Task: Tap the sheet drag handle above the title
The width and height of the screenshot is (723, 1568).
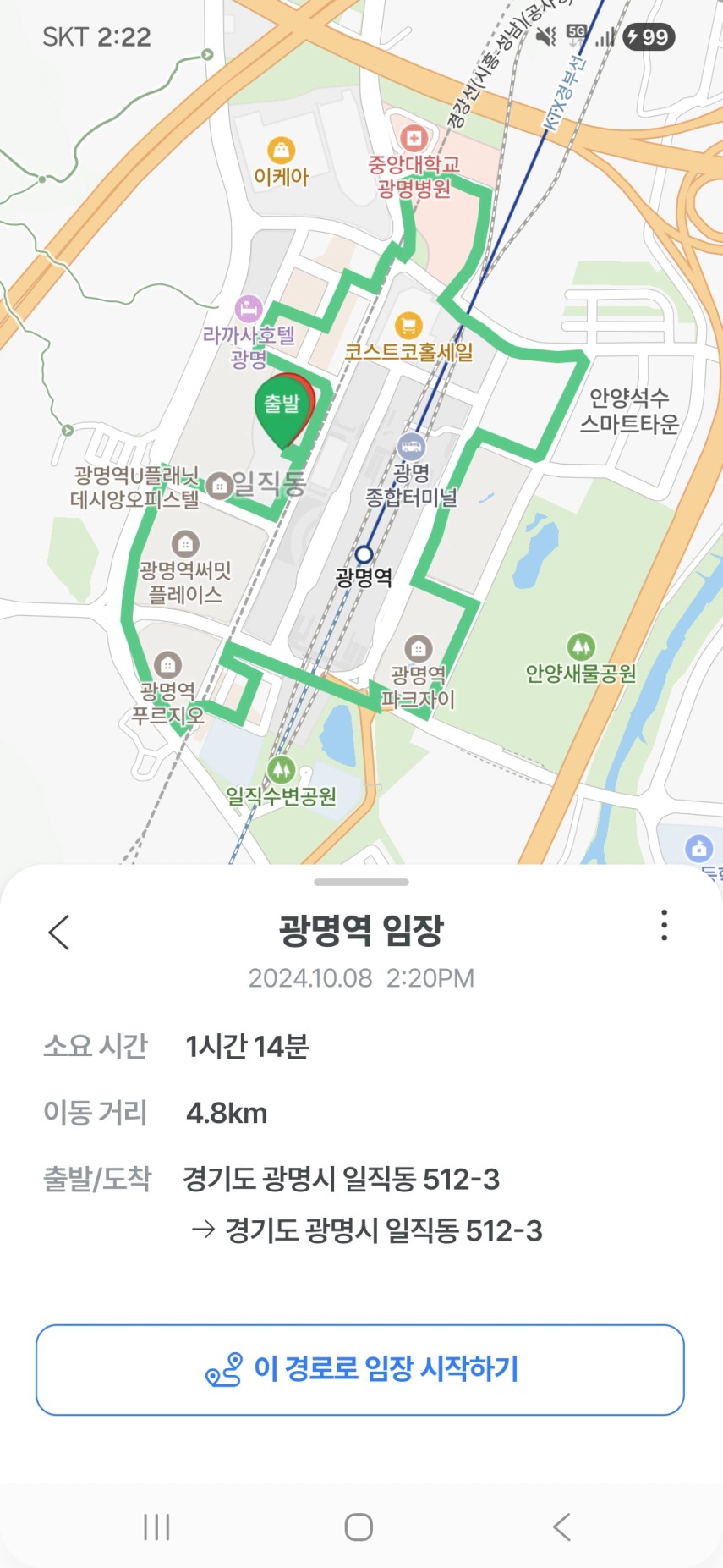Action: [361, 882]
